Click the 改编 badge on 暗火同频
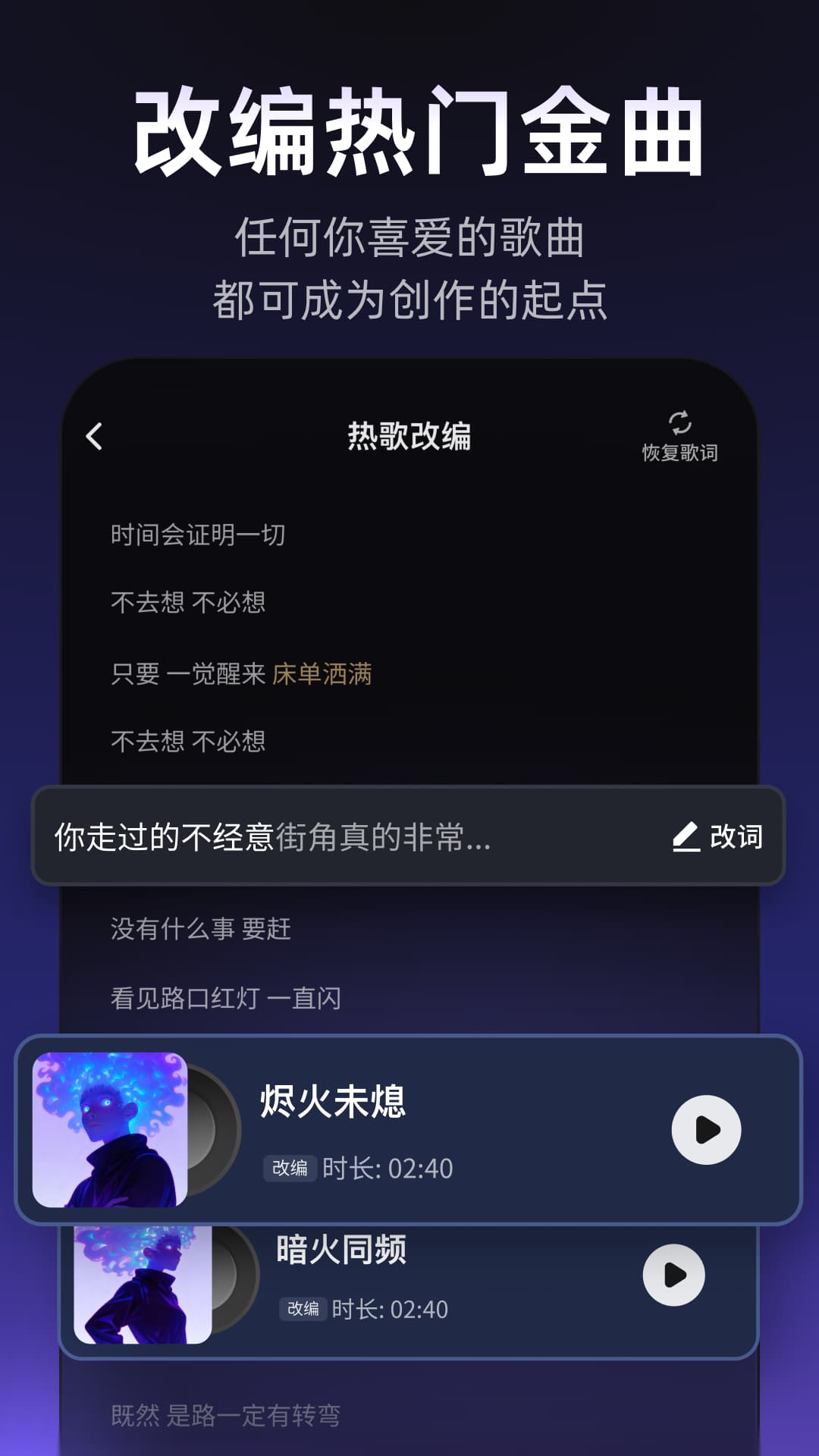The image size is (819, 1456). coord(302,1309)
